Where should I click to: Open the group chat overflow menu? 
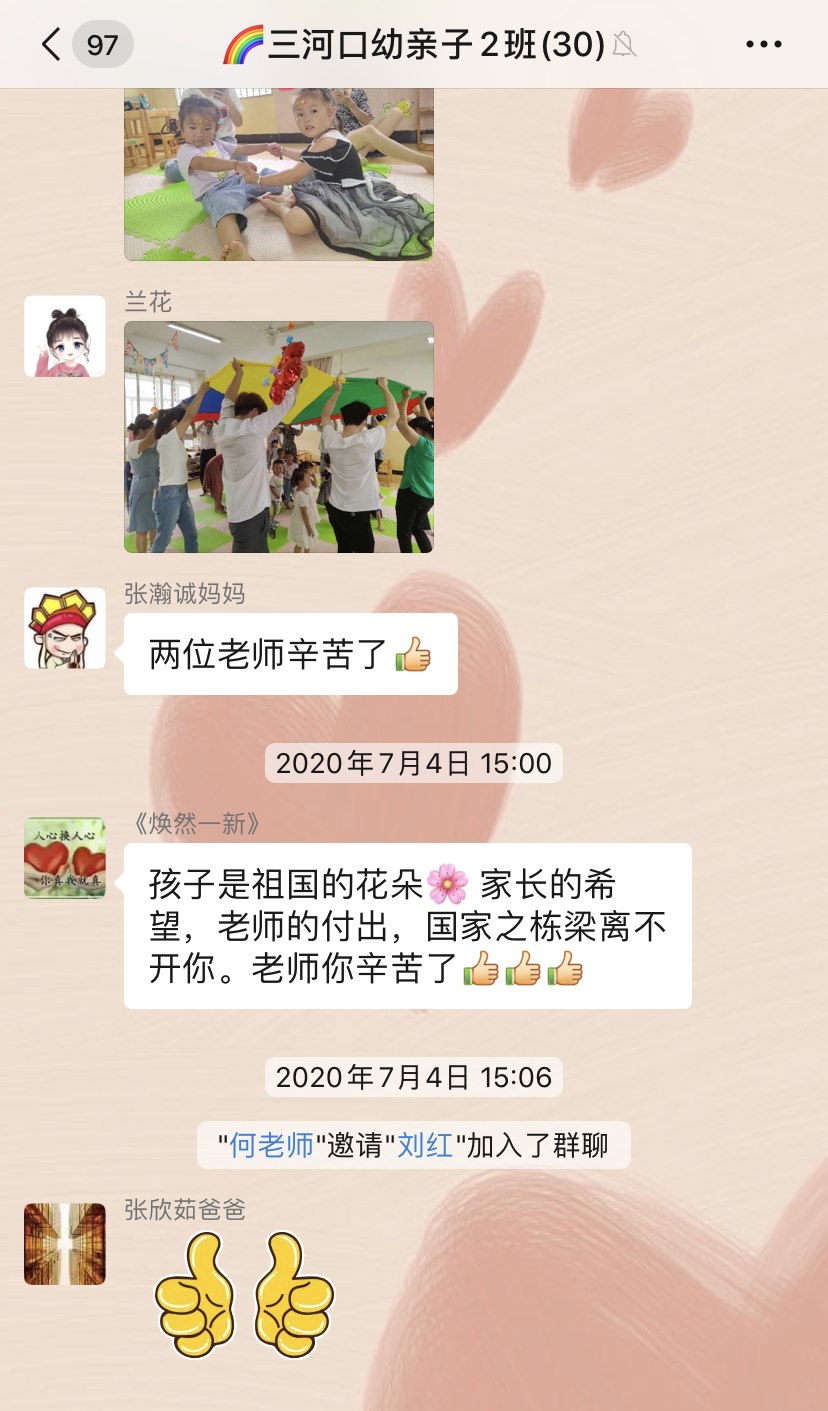pos(764,44)
